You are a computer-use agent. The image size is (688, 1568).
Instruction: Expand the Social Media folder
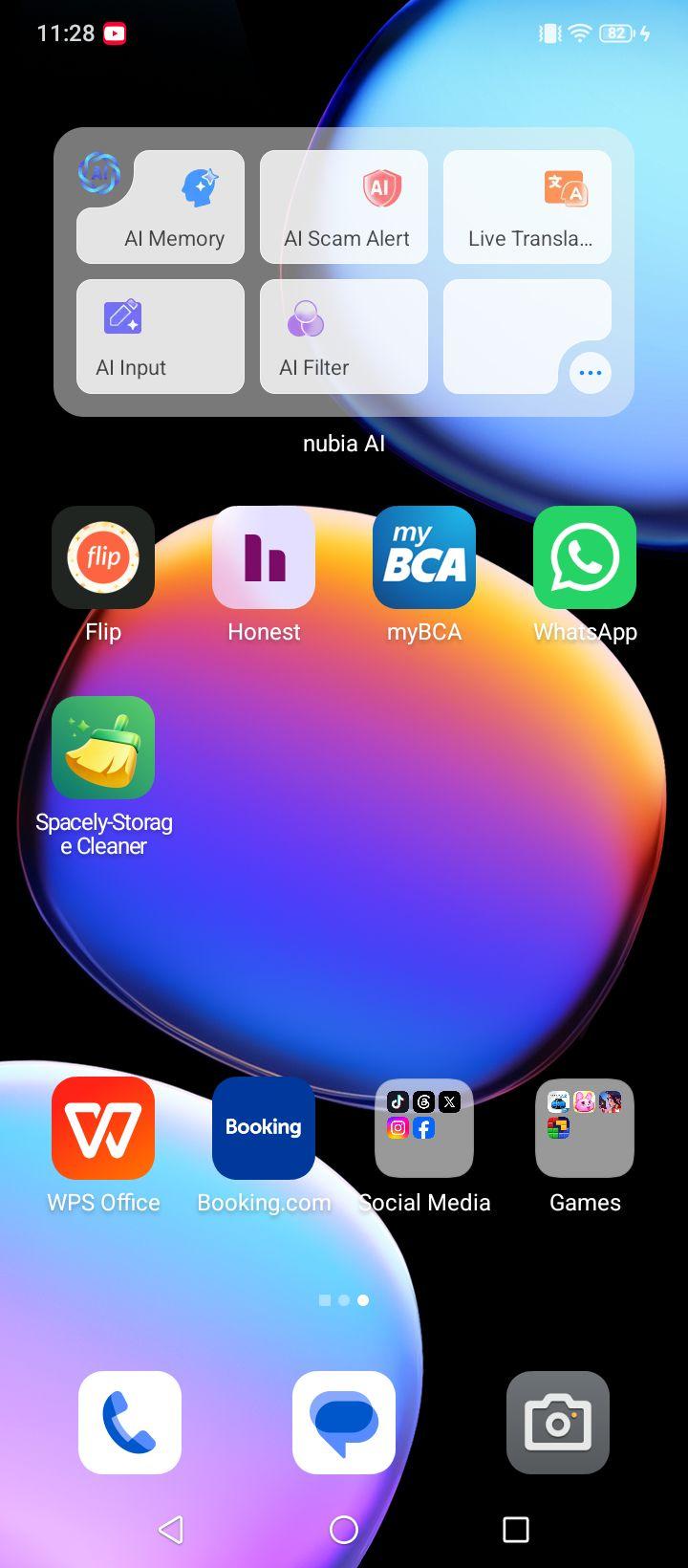[x=424, y=1128]
